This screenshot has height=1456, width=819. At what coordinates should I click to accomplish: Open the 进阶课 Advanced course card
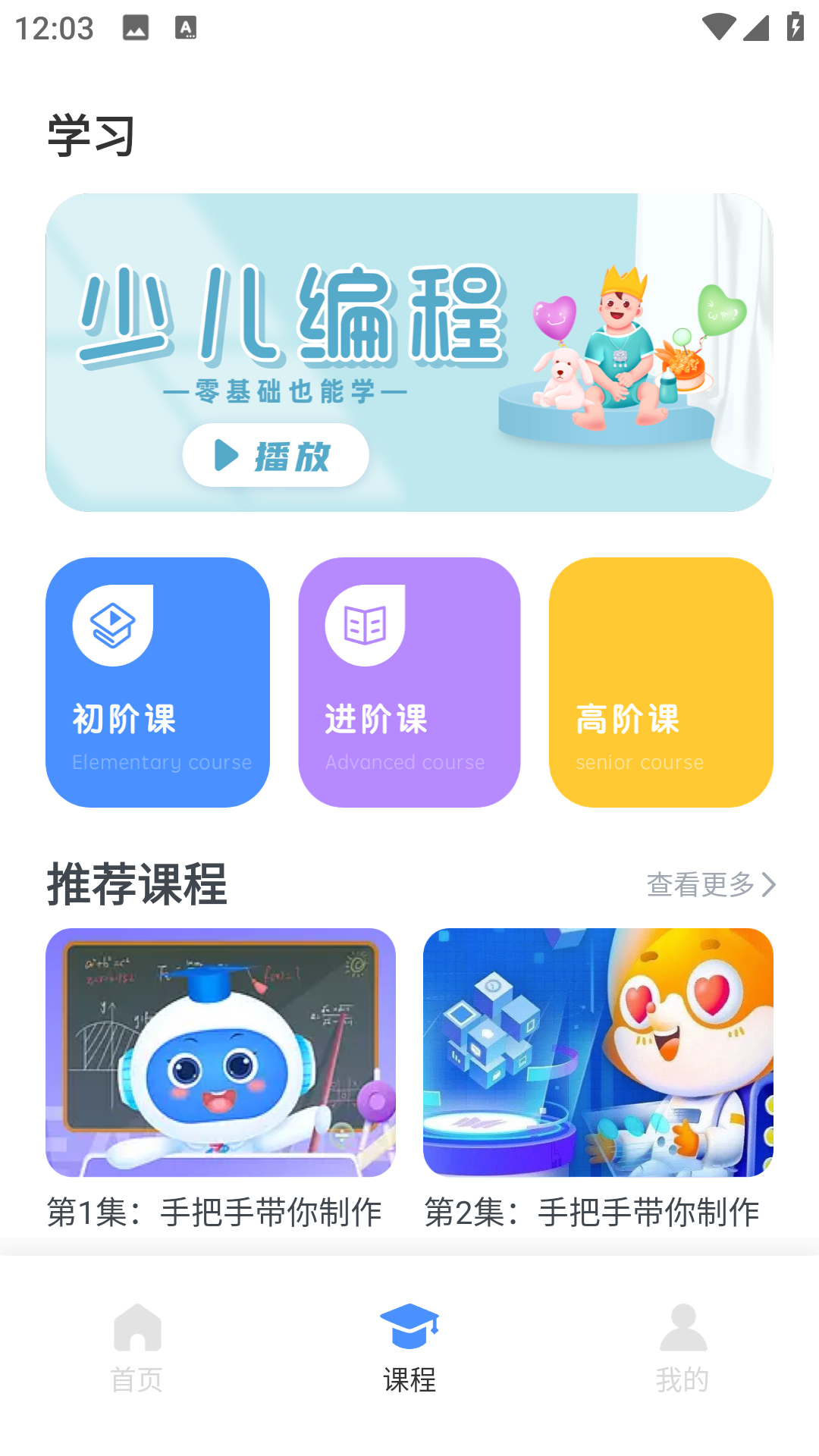tap(409, 681)
